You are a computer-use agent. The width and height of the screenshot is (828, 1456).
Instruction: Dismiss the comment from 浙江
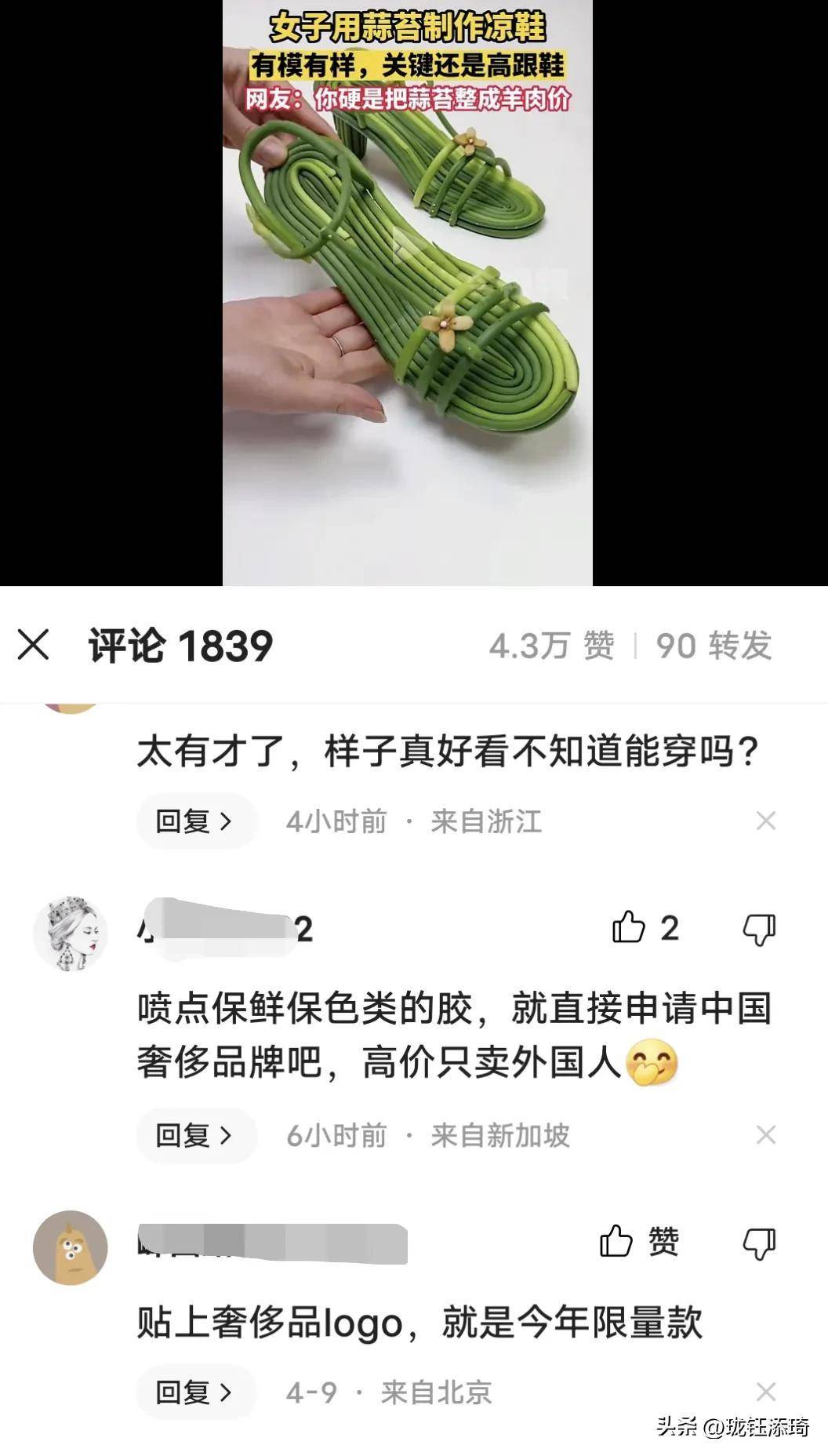765,821
